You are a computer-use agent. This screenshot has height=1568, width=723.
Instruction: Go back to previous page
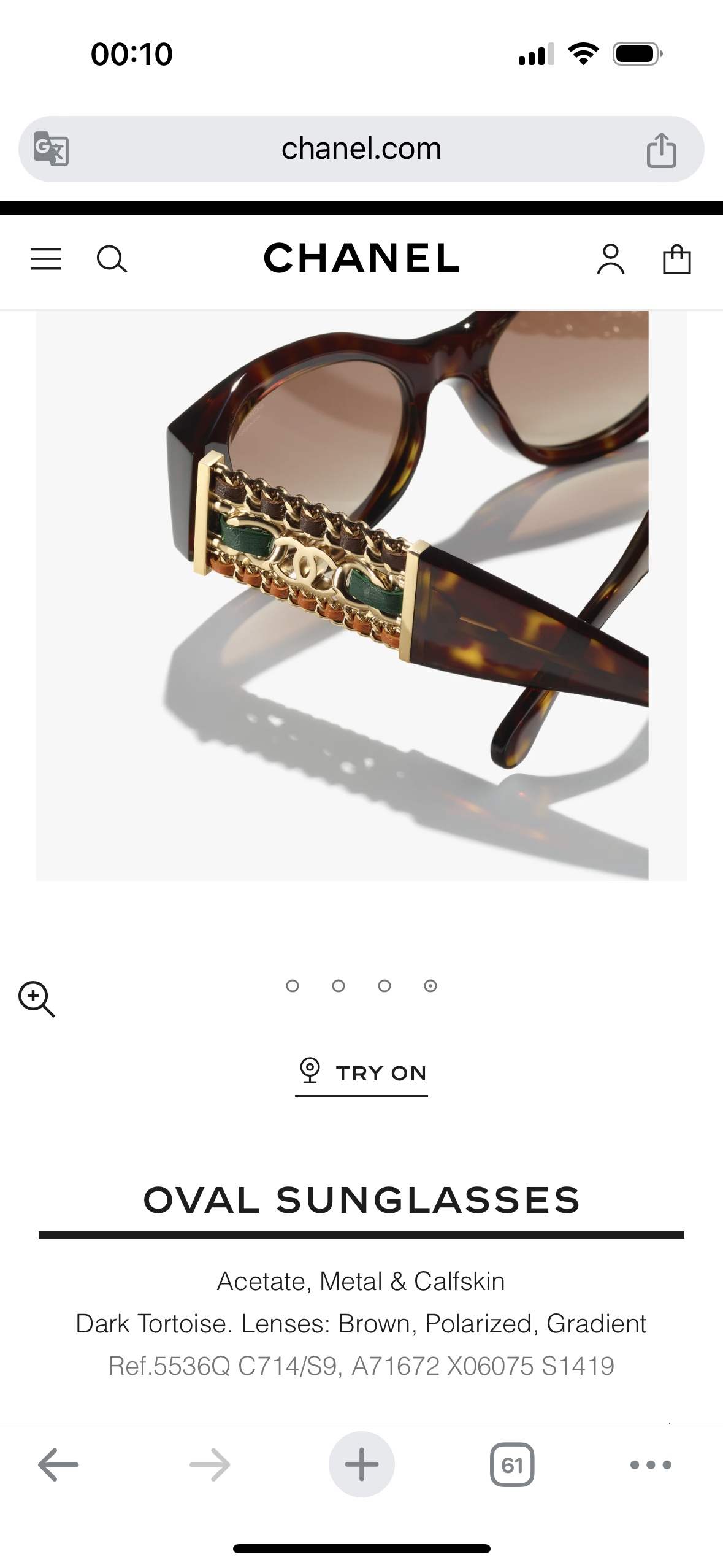tap(58, 1465)
